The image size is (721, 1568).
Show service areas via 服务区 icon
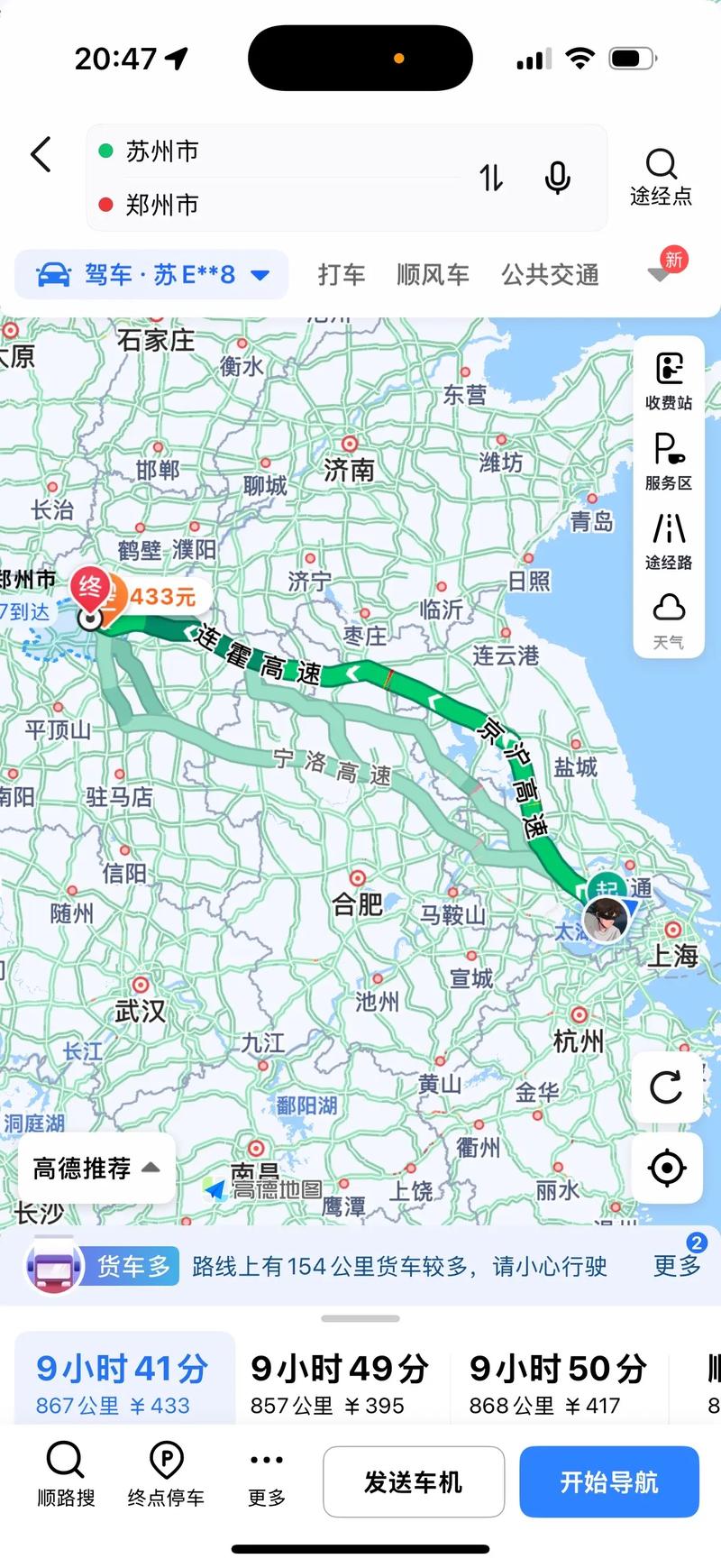tap(668, 459)
